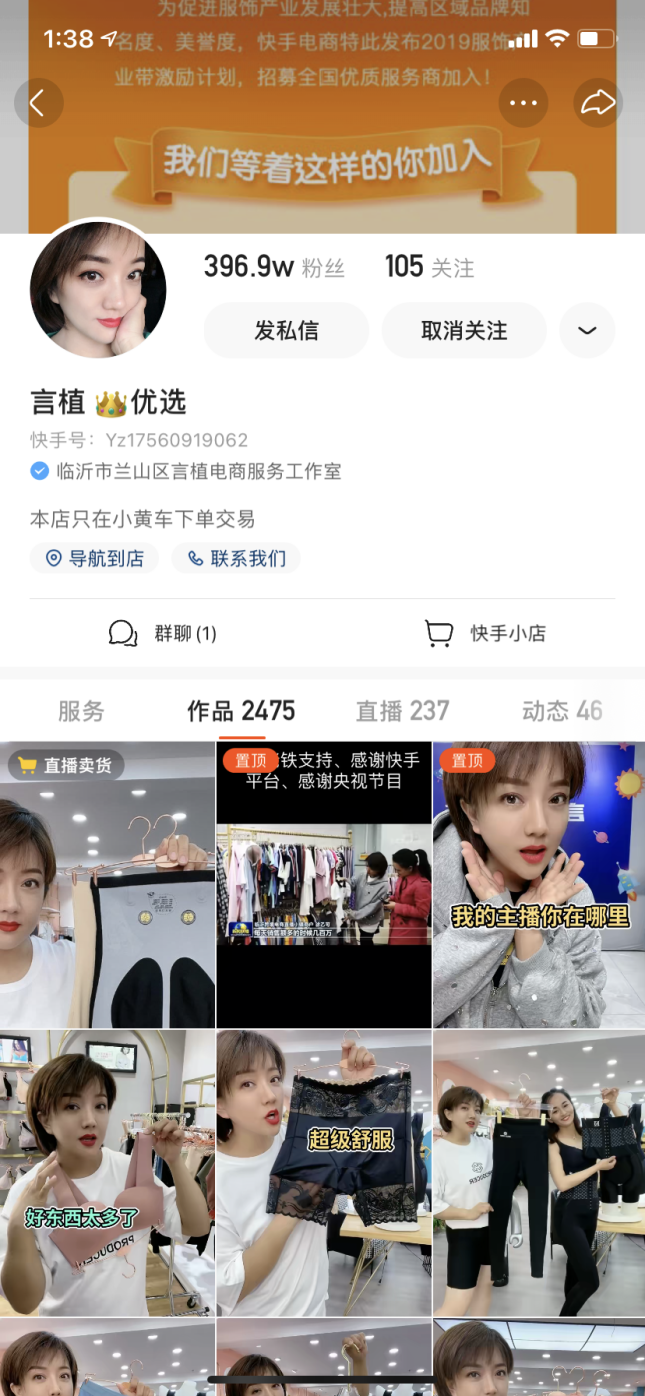This screenshot has height=1396, width=645.
Task: Tap 联系我们 to contact the shop
Action: 236,558
